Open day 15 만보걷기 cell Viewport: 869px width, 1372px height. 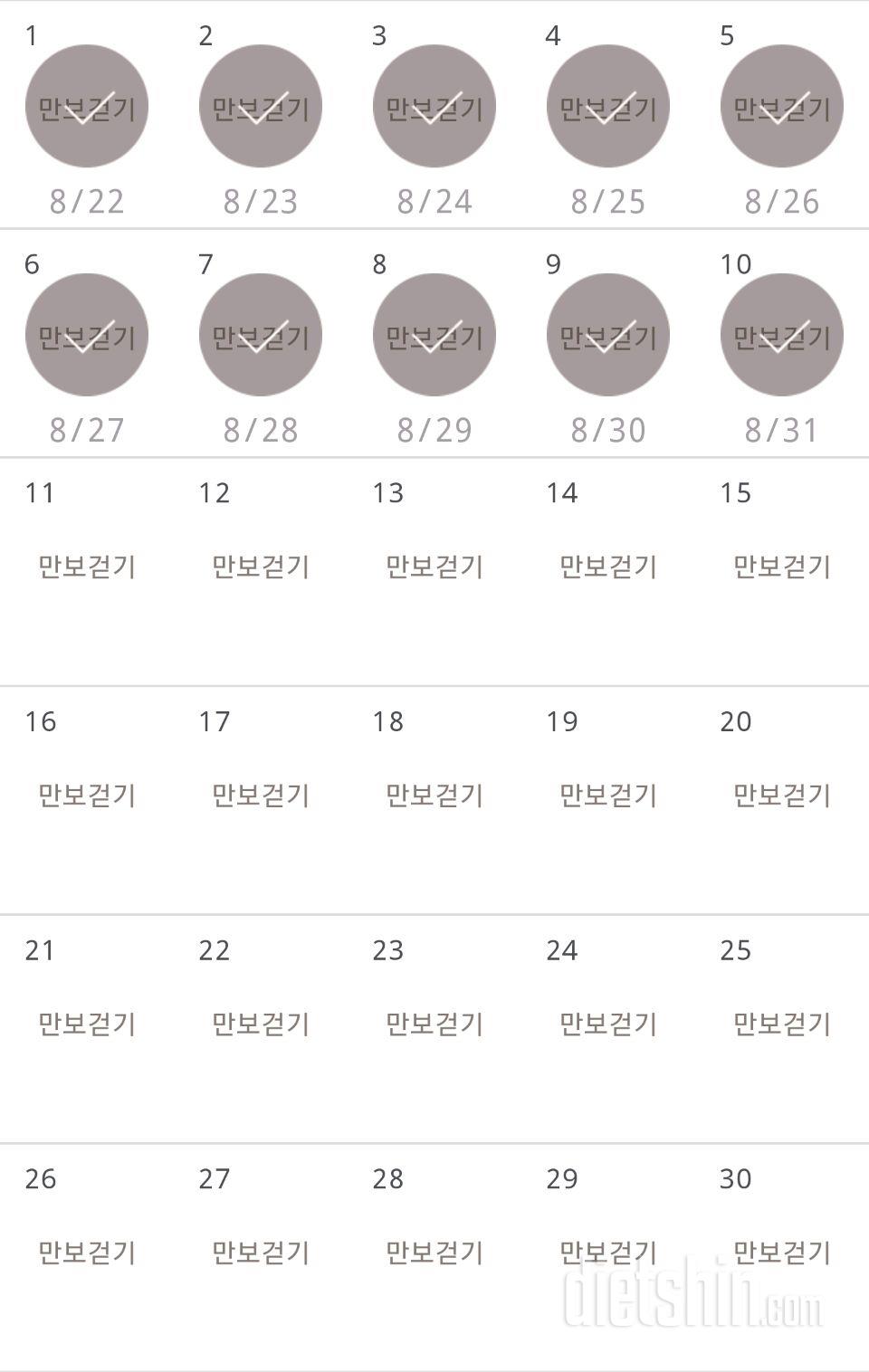pos(781,567)
